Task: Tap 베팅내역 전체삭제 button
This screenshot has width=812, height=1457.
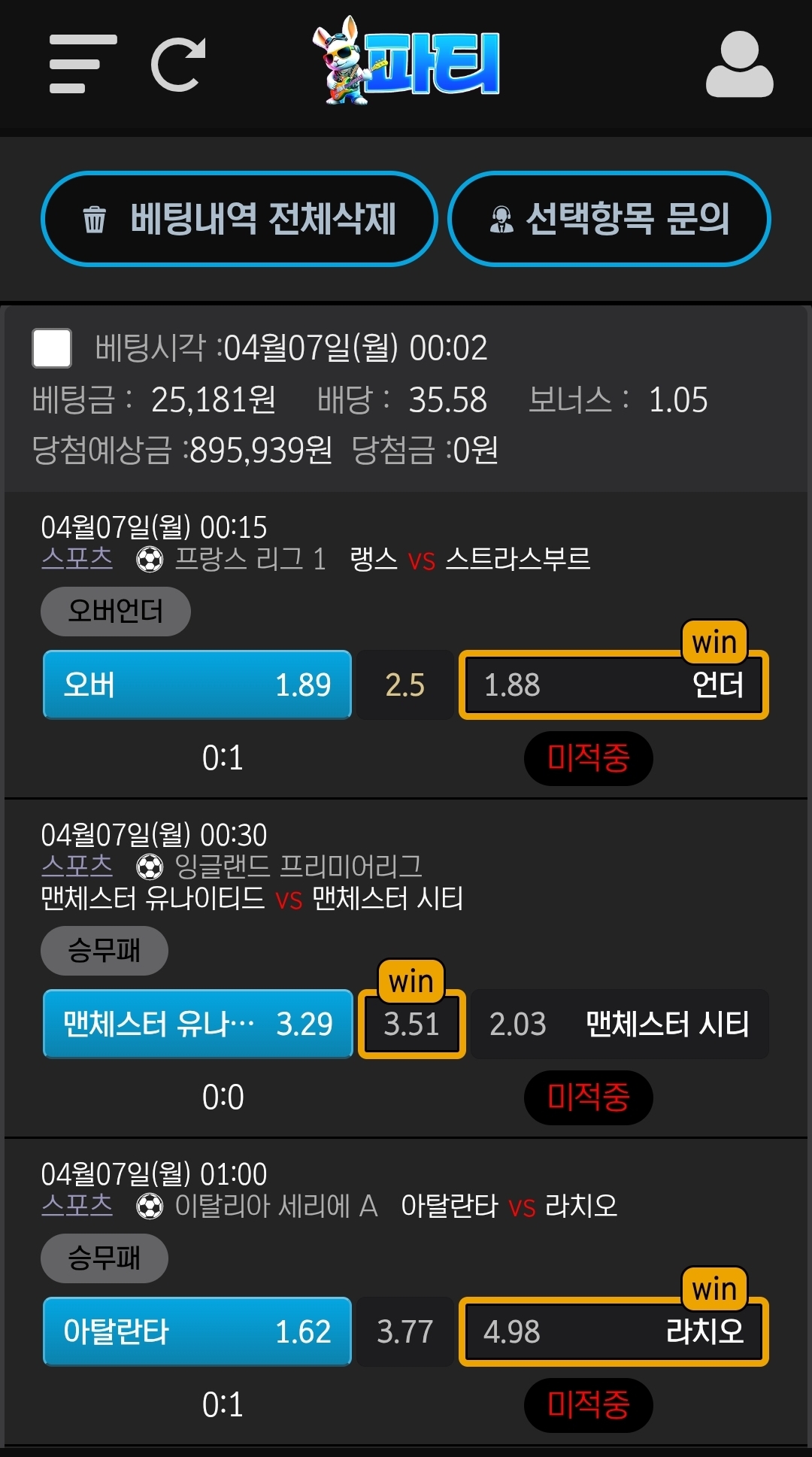Action: pyautogui.click(x=239, y=219)
